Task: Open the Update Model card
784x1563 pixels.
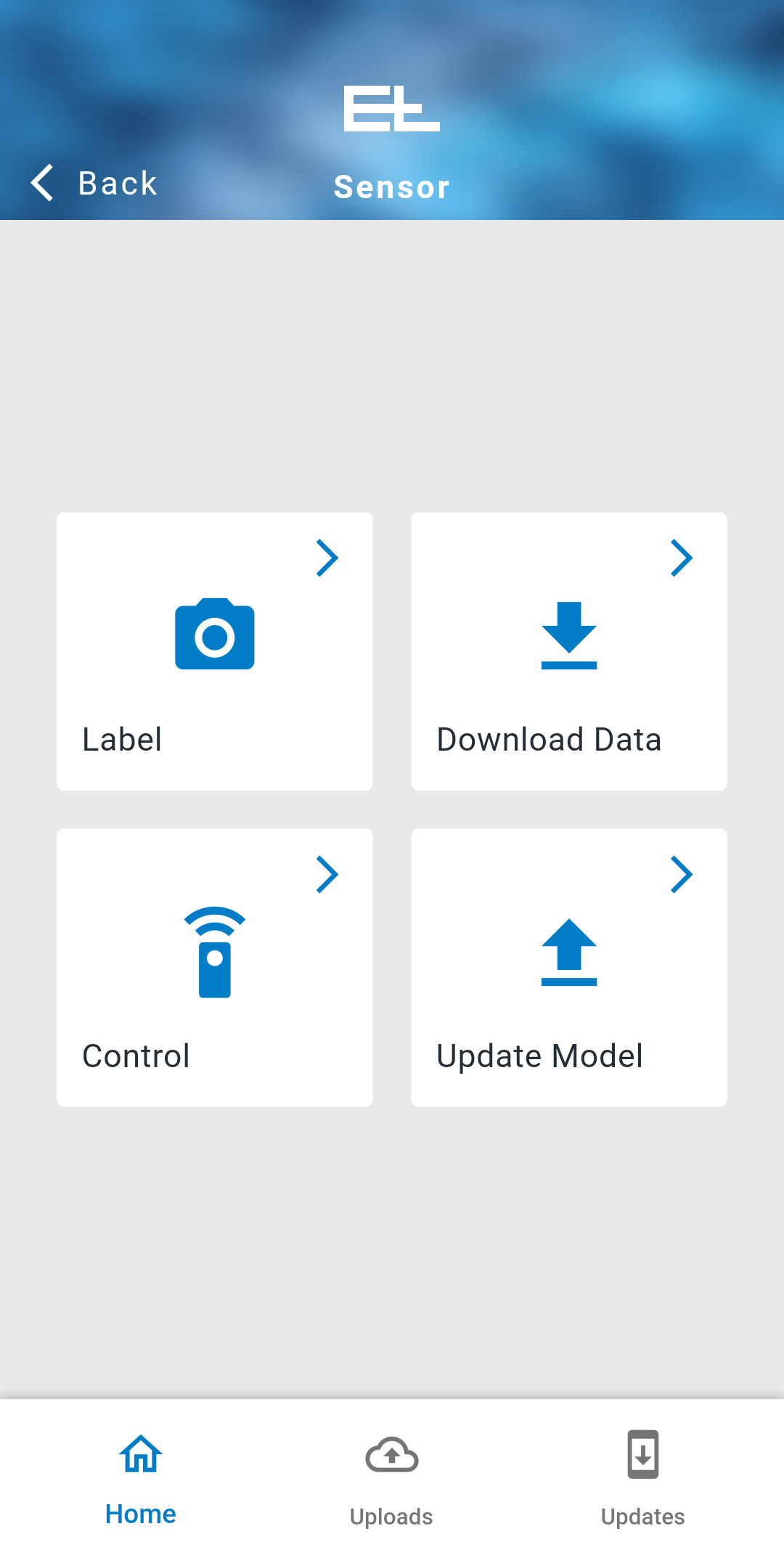Action: point(569,967)
